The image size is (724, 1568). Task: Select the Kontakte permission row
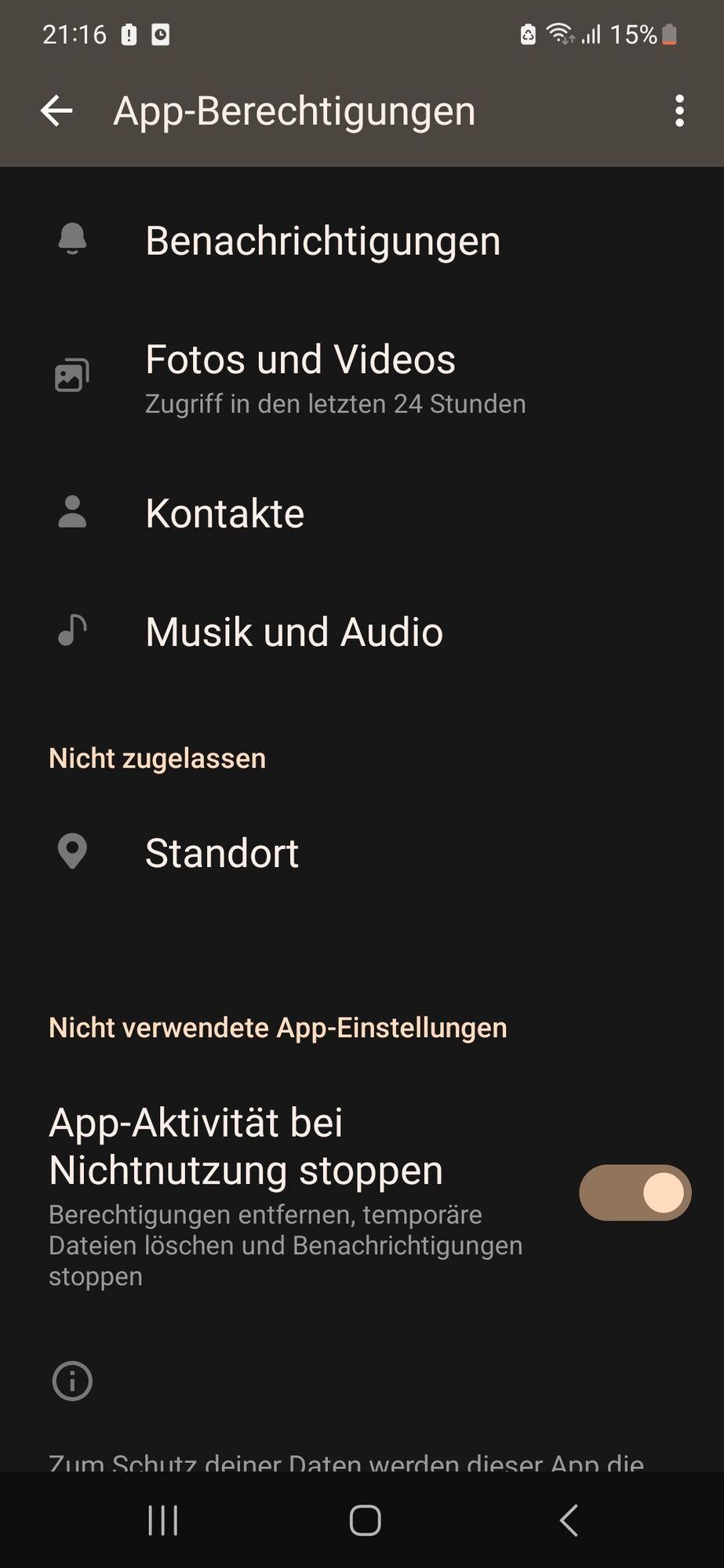(225, 514)
